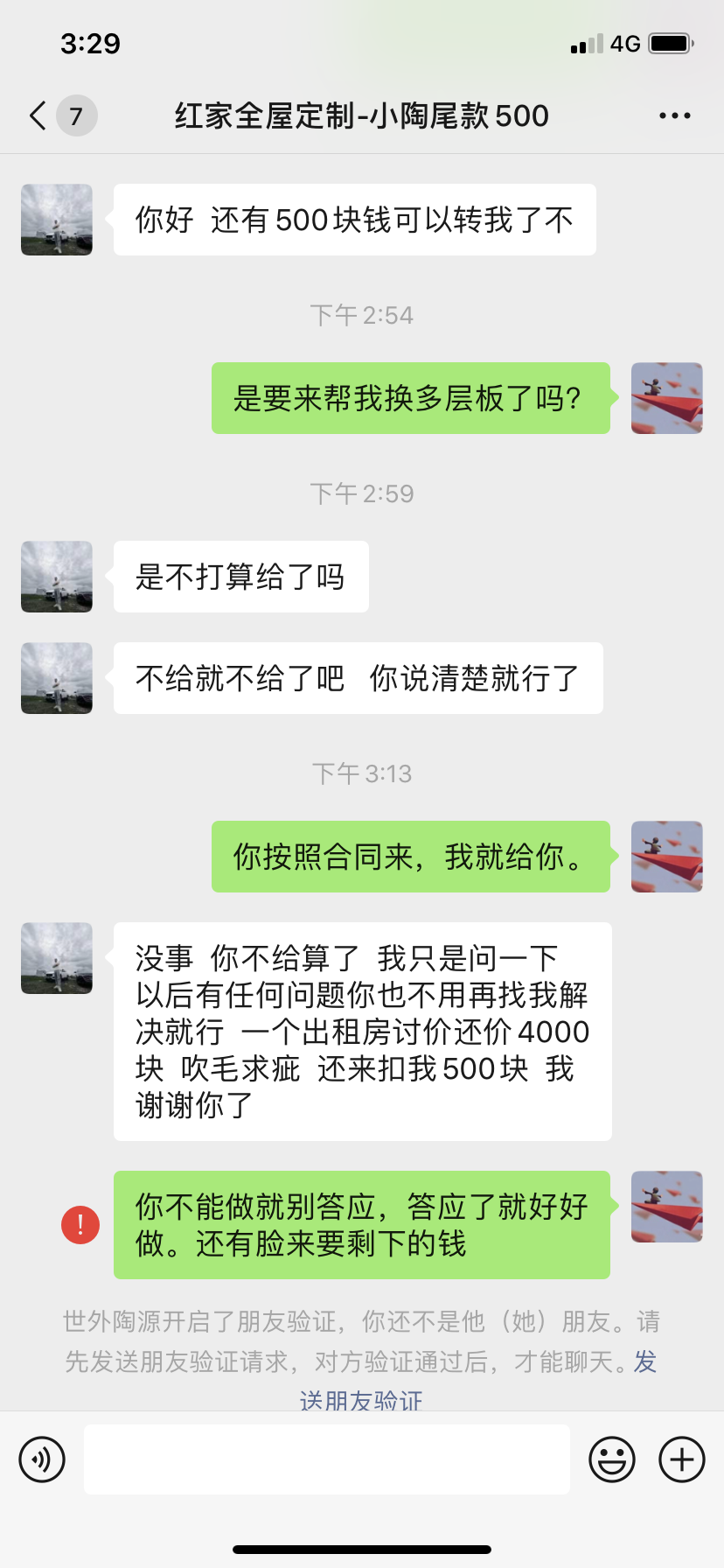This screenshot has width=724, height=1568.
Task: Tap my avatar beside 是要来帮我换多层板了吗
Action: pyautogui.click(x=666, y=398)
